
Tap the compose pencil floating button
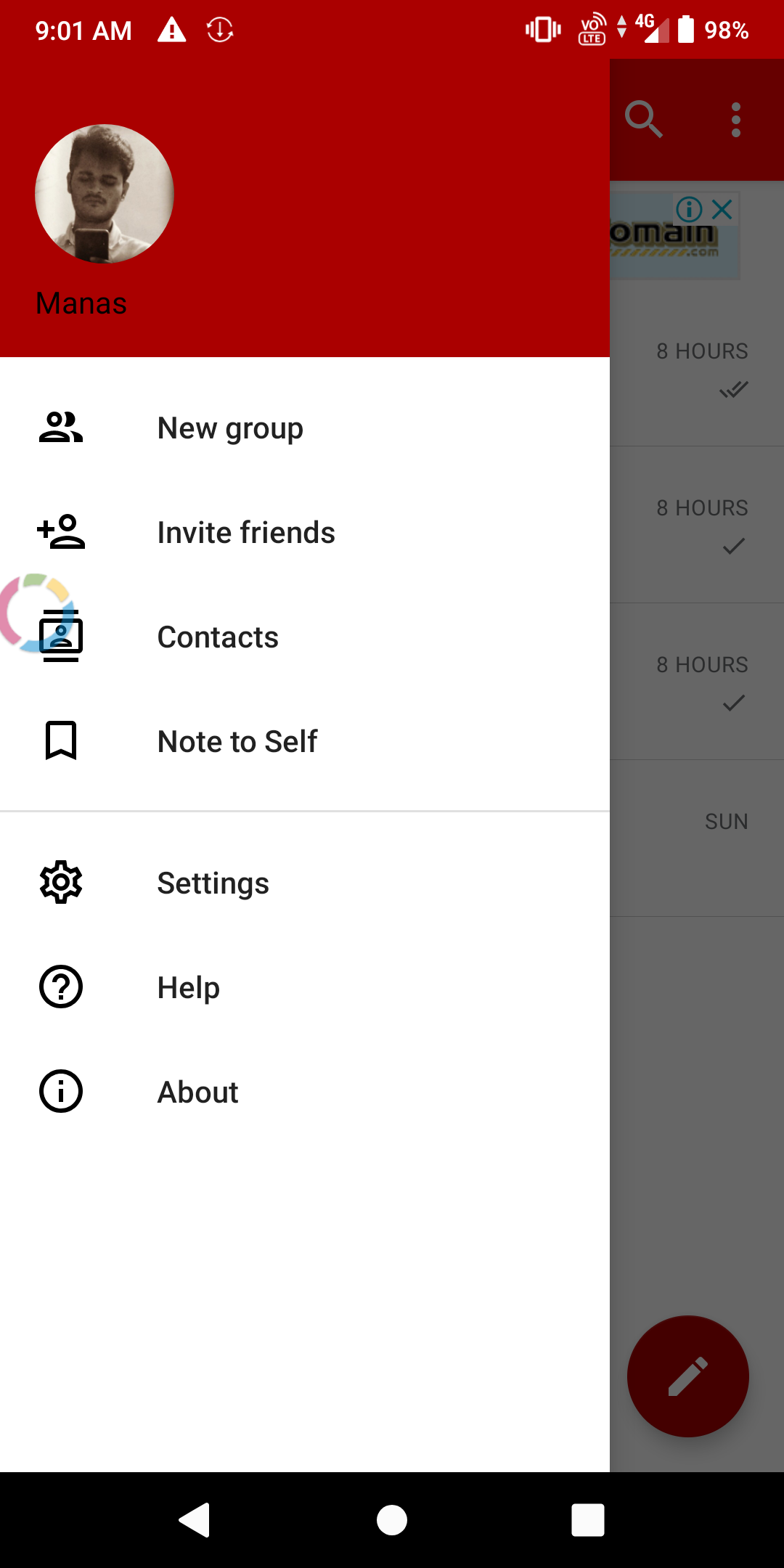[x=687, y=1376]
